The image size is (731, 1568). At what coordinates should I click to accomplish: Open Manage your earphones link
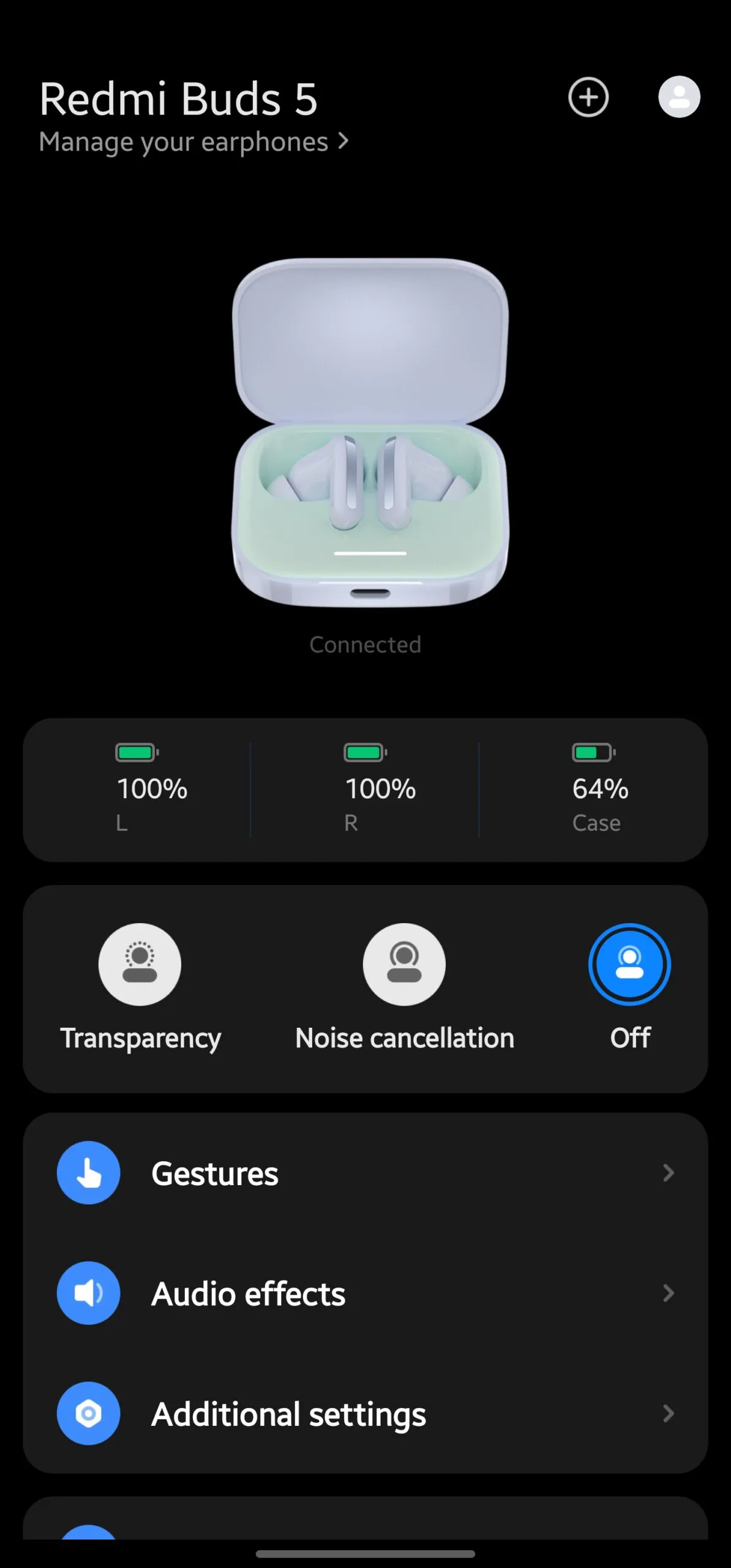click(193, 142)
